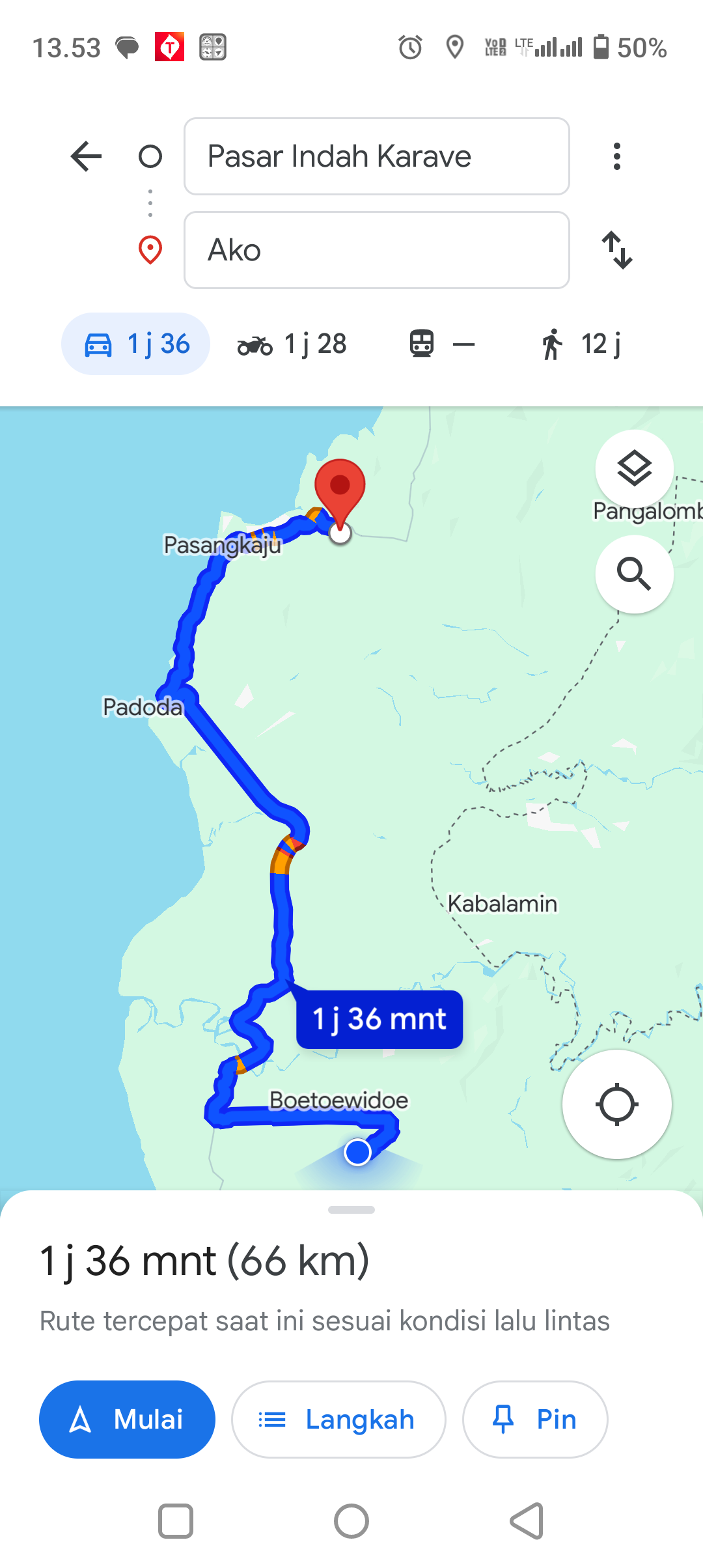
Task: Open the recent apps view
Action: 176,1521
